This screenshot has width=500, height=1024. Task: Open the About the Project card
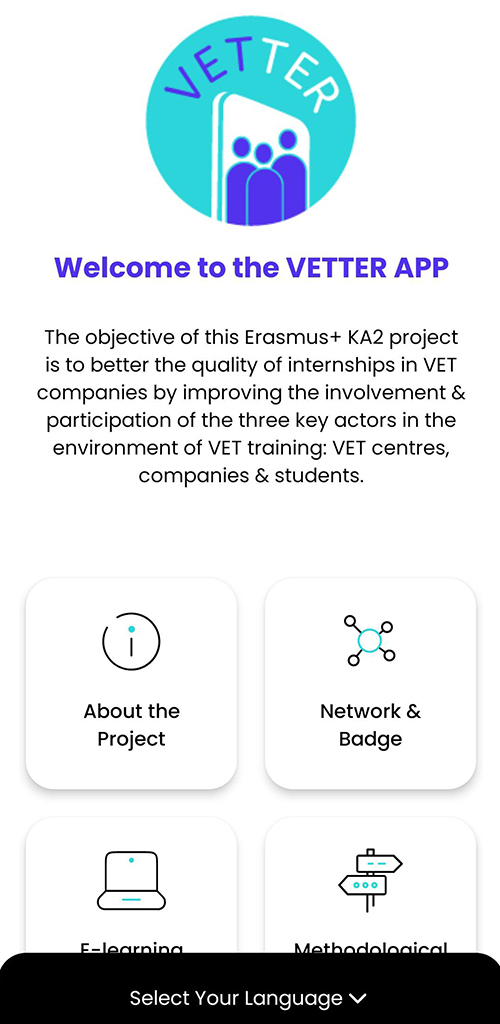tap(131, 683)
